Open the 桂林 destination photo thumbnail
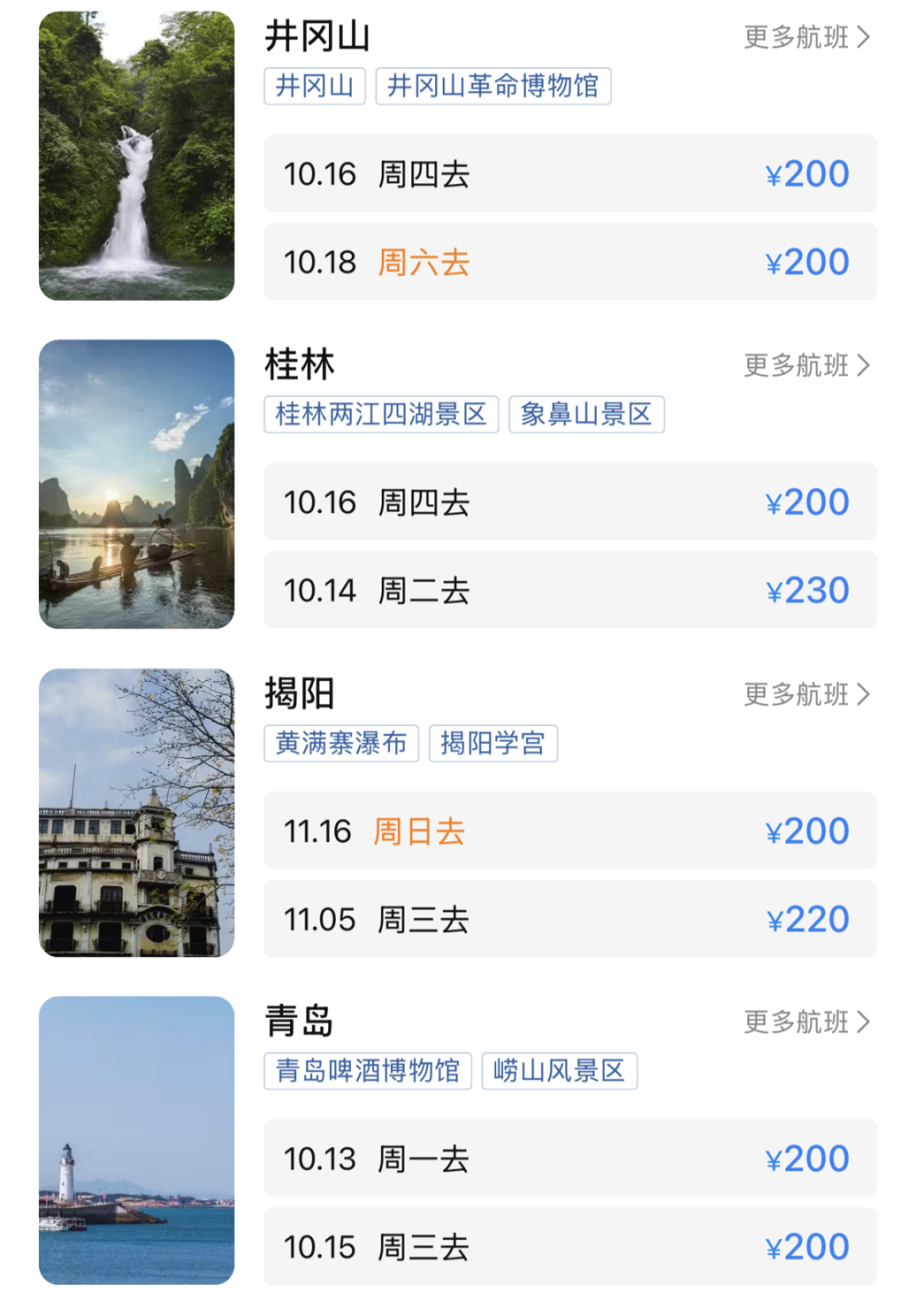This screenshot has width=916, height=1316. (137, 483)
